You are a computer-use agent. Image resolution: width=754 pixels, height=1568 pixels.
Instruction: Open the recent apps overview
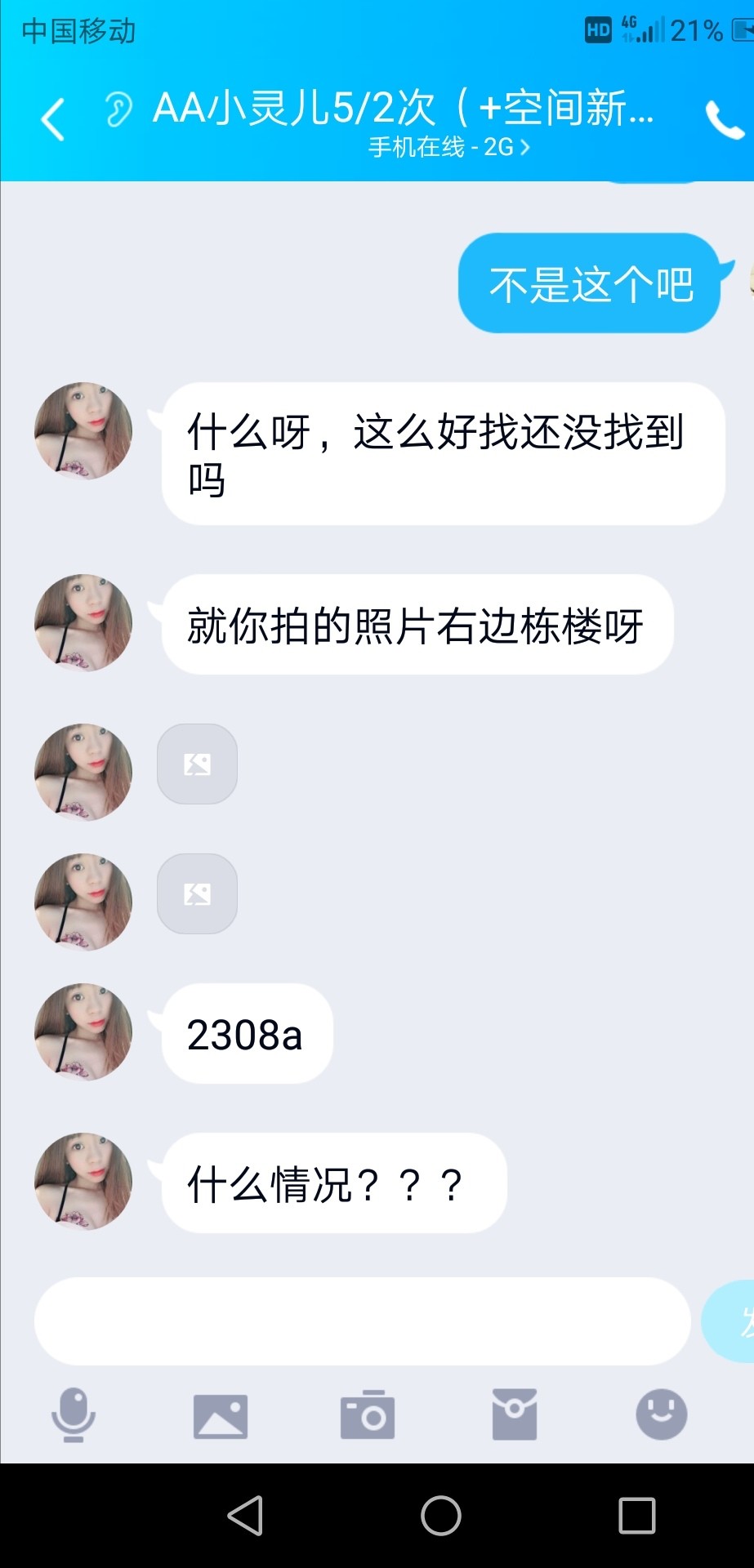(x=637, y=1516)
